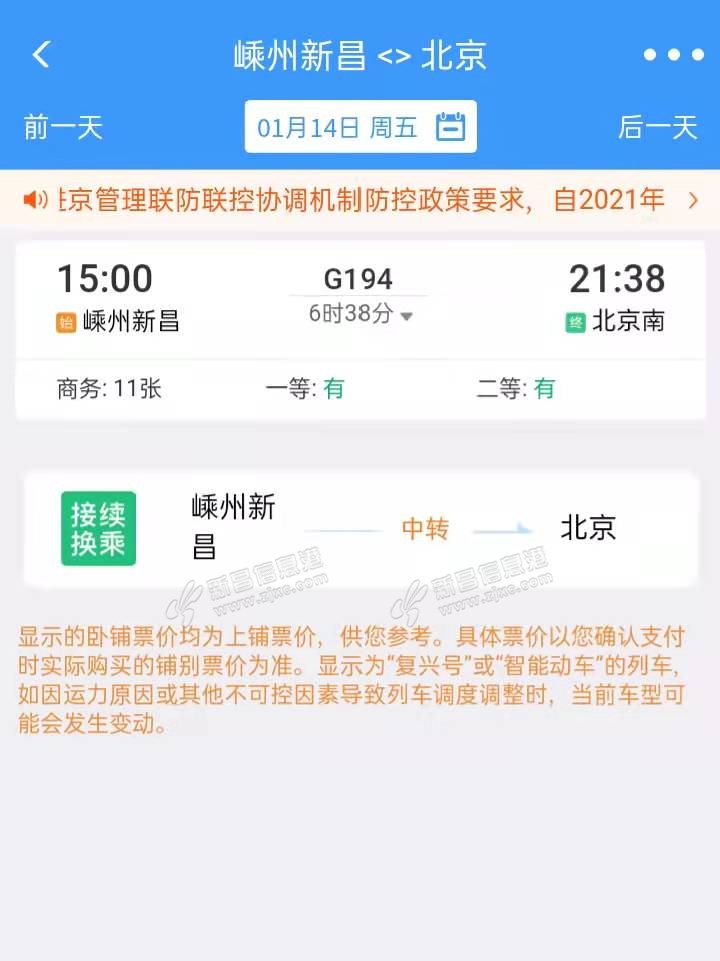Go back using the top-left arrow
Image resolution: width=720 pixels, height=961 pixels.
41,55
